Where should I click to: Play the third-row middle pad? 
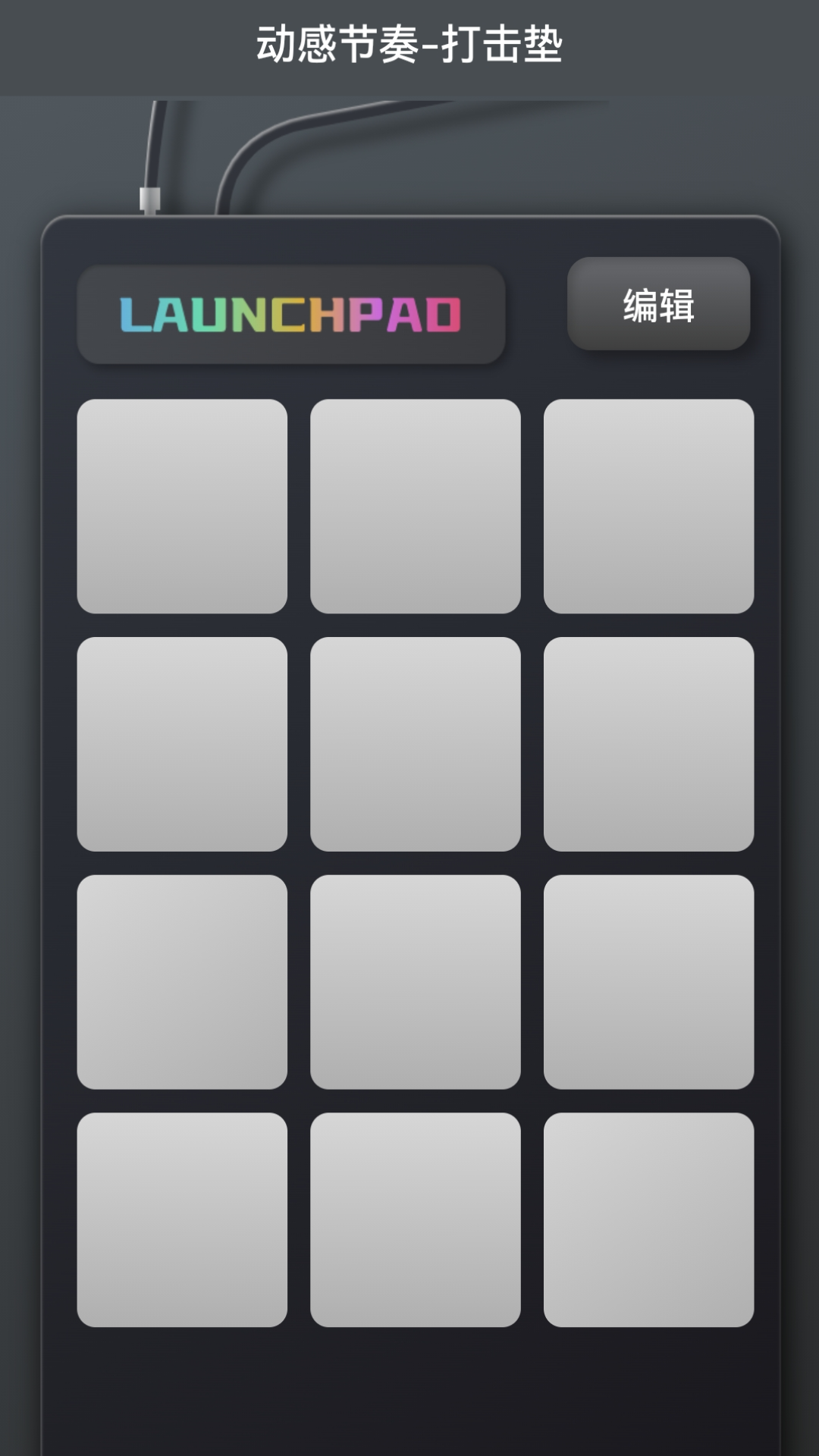tap(415, 981)
